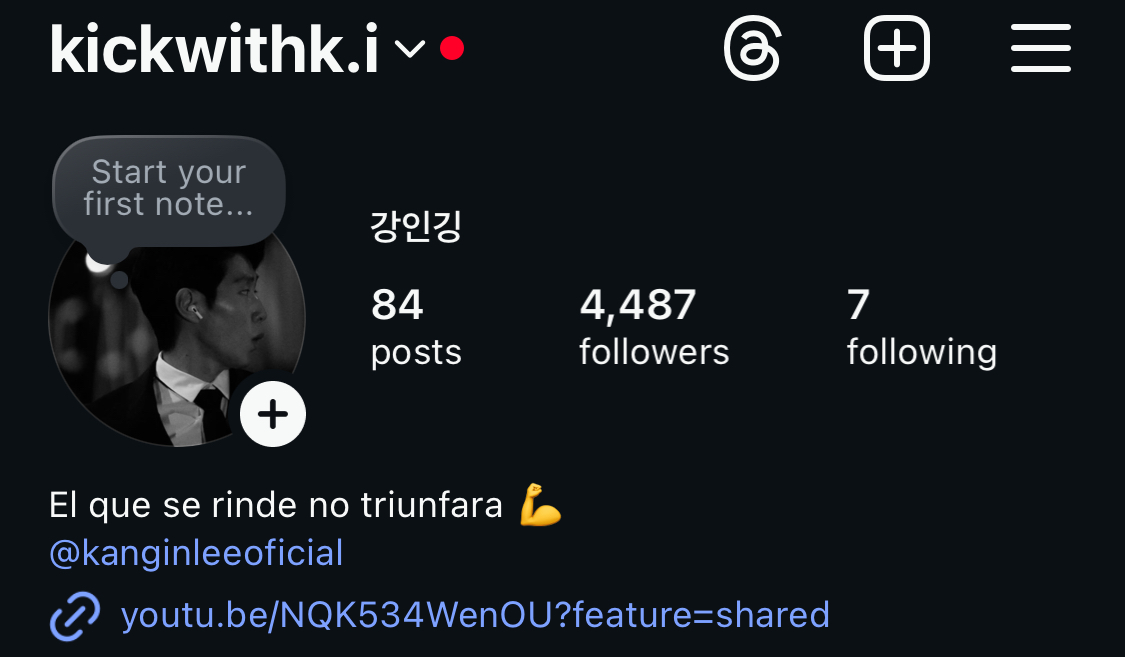
Task: Visit the @kanginleeoficial mention
Action: pyautogui.click(x=196, y=553)
